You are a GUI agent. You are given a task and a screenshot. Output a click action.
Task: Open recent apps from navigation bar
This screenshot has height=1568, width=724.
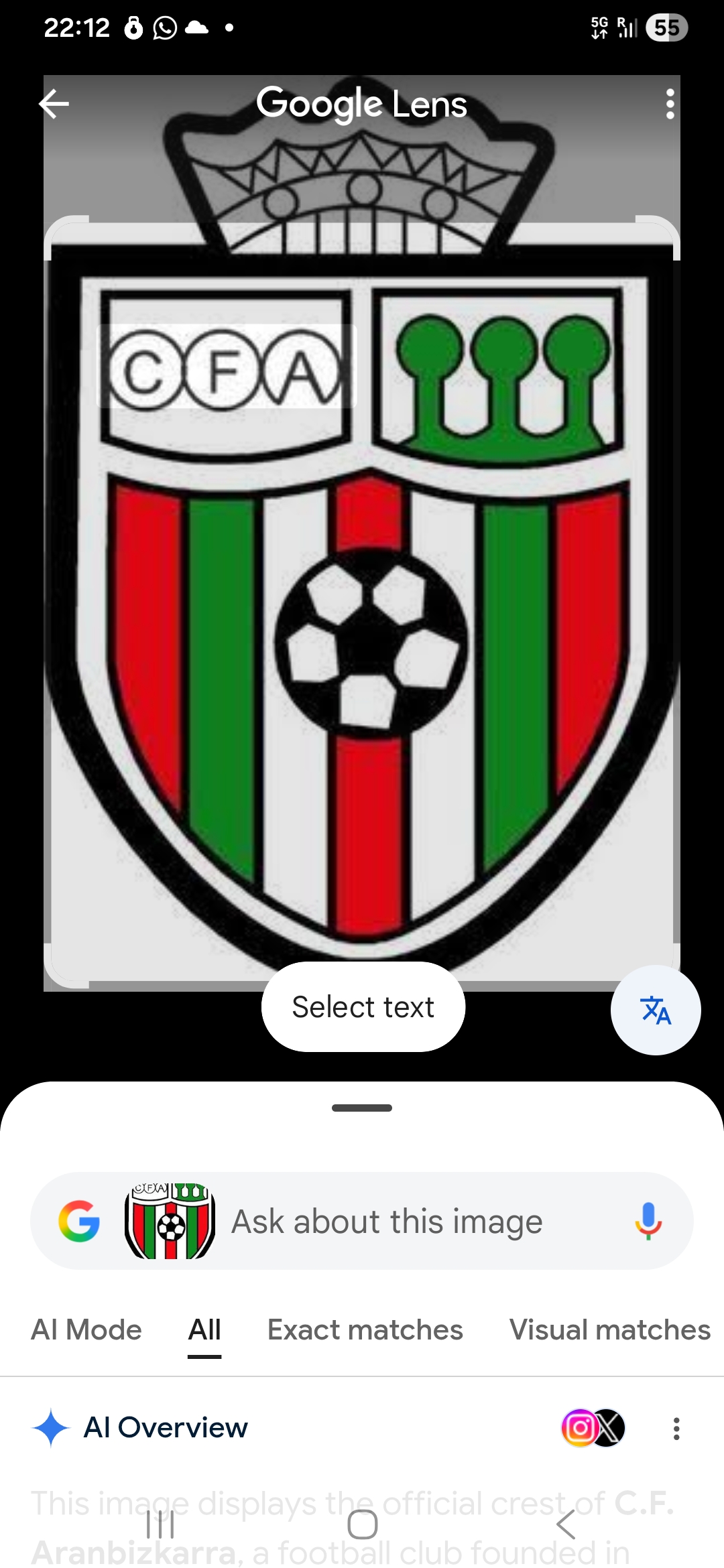[x=160, y=1524]
